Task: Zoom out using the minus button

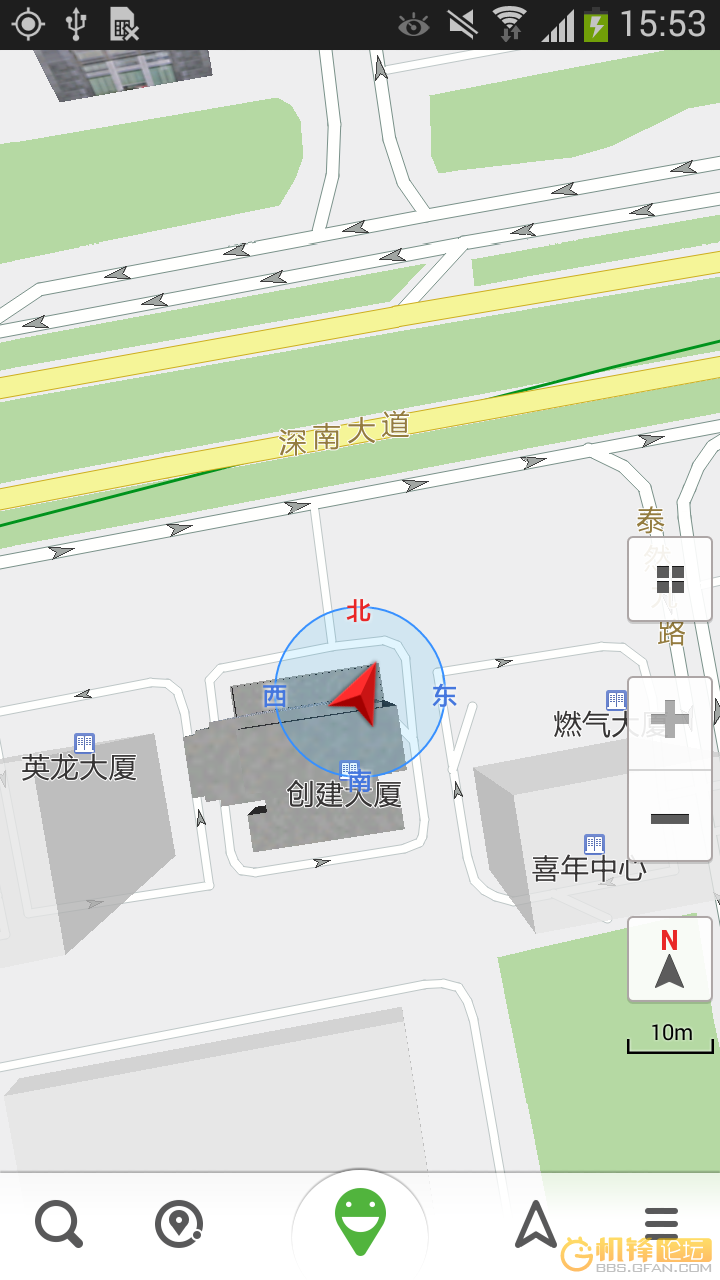Action: click(x=670, y=818)
